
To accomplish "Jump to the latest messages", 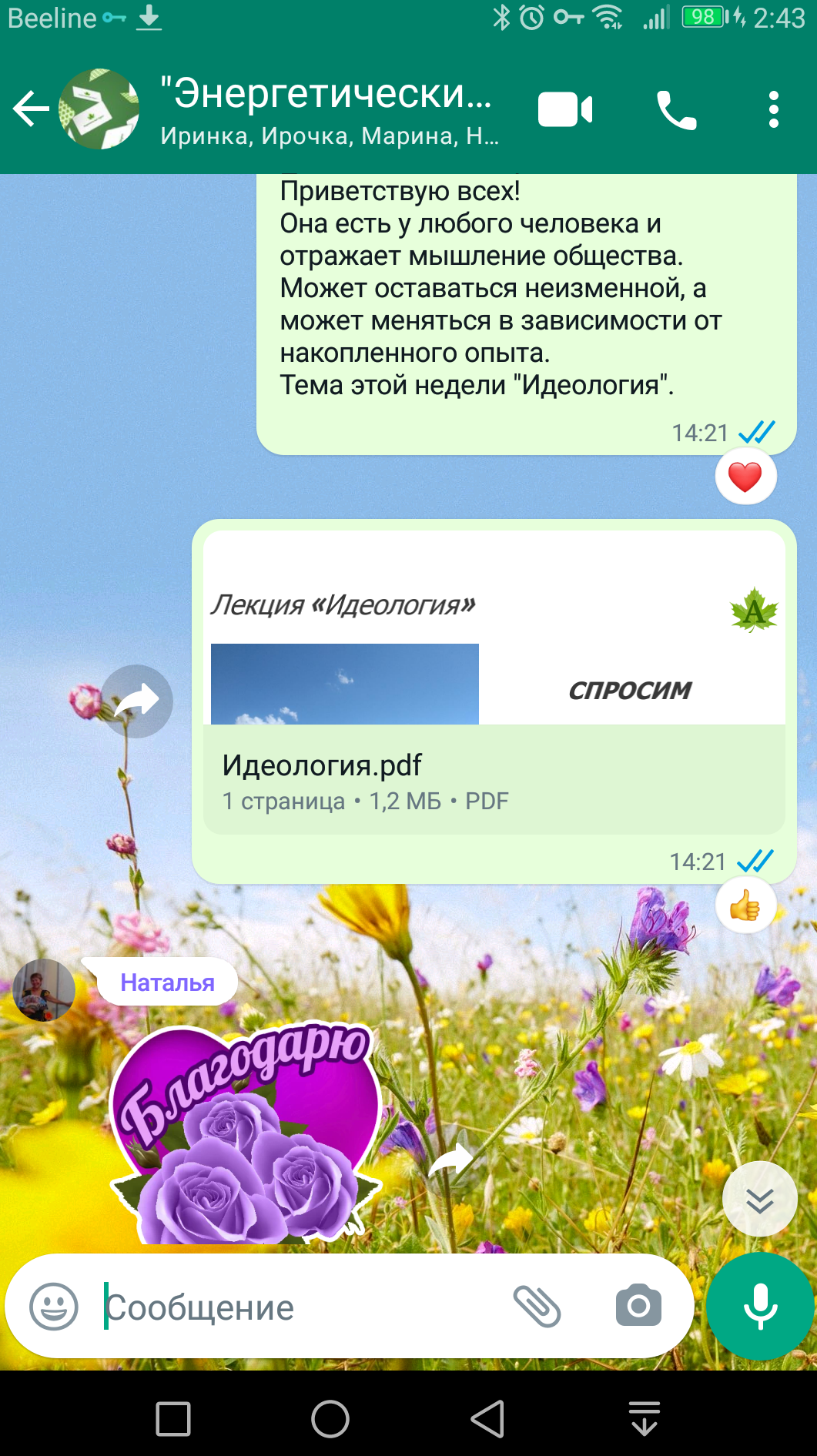I will 759,1199.
